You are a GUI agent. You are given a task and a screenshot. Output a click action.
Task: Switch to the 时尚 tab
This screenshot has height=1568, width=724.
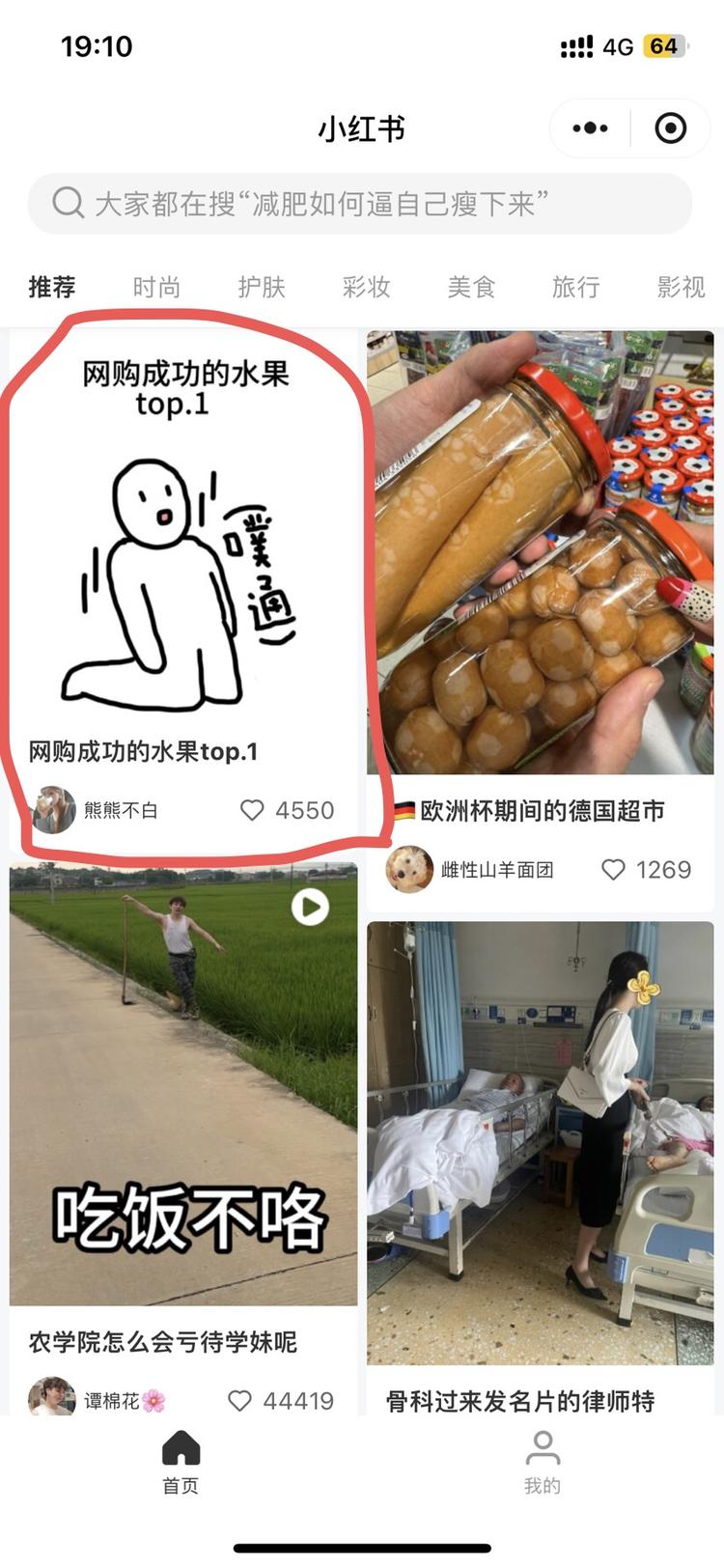156,287
